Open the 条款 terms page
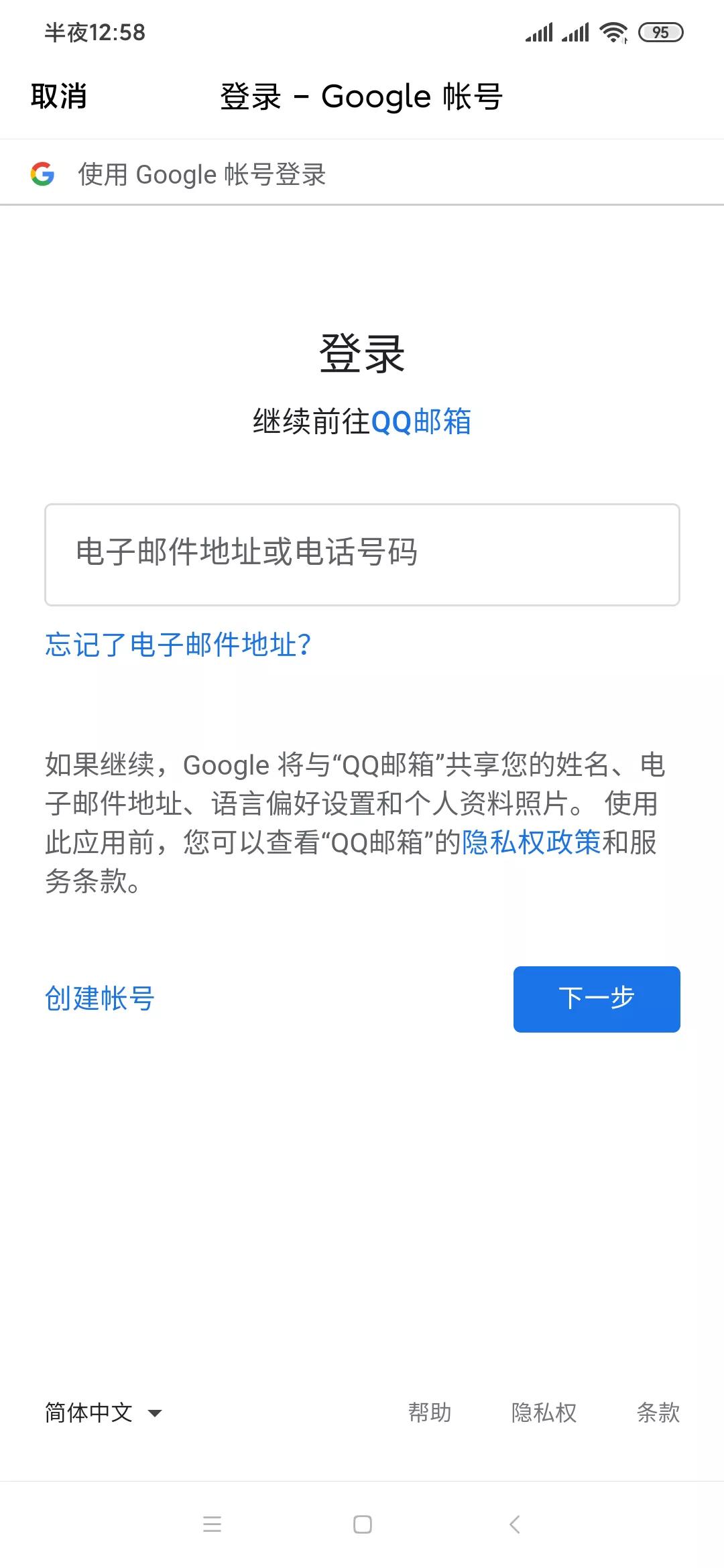Viewport: 724px width, 1568px height. [x=658, y=1412]
